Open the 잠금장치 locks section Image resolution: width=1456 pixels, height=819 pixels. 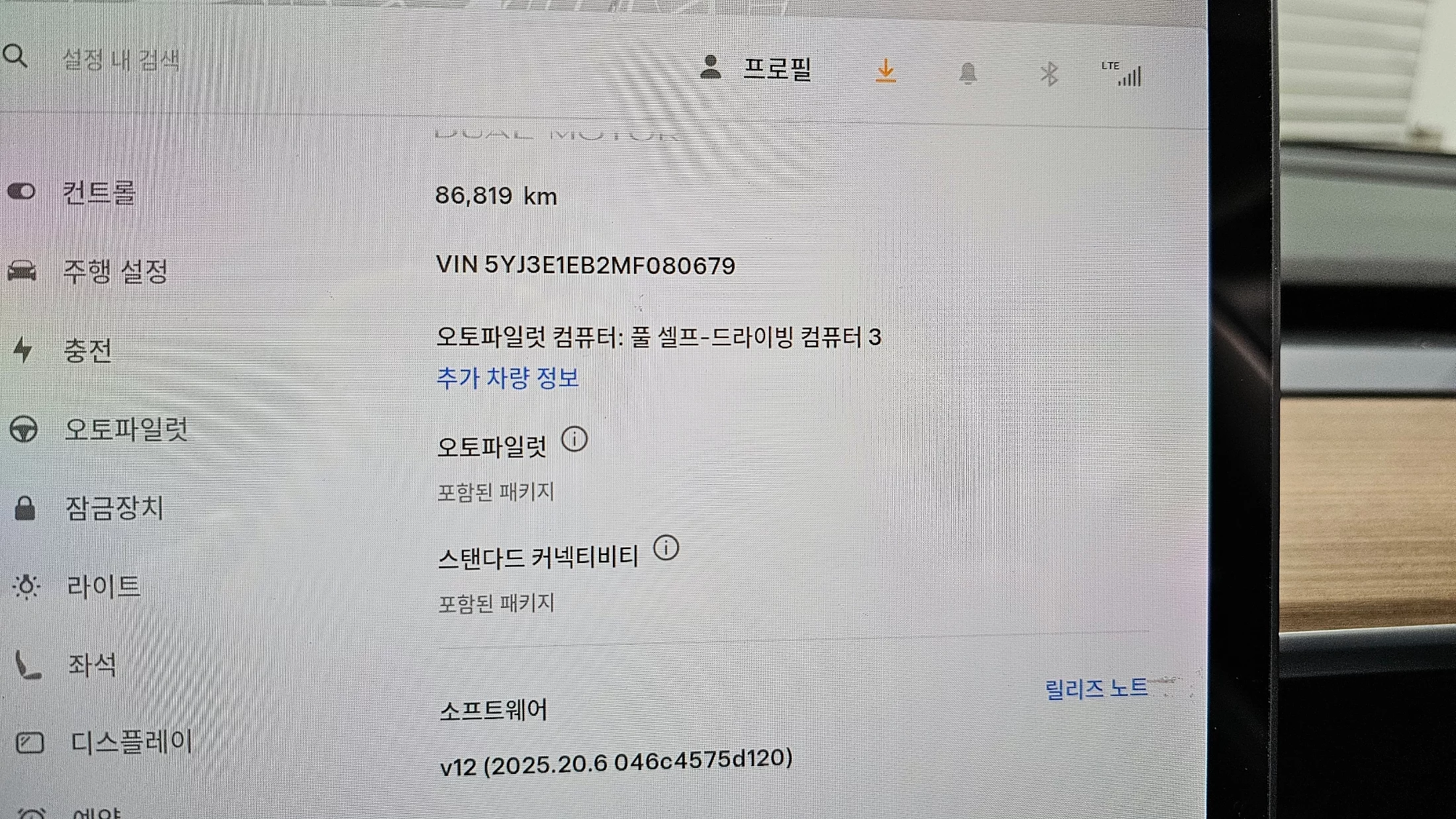click(x=114, y=508)
